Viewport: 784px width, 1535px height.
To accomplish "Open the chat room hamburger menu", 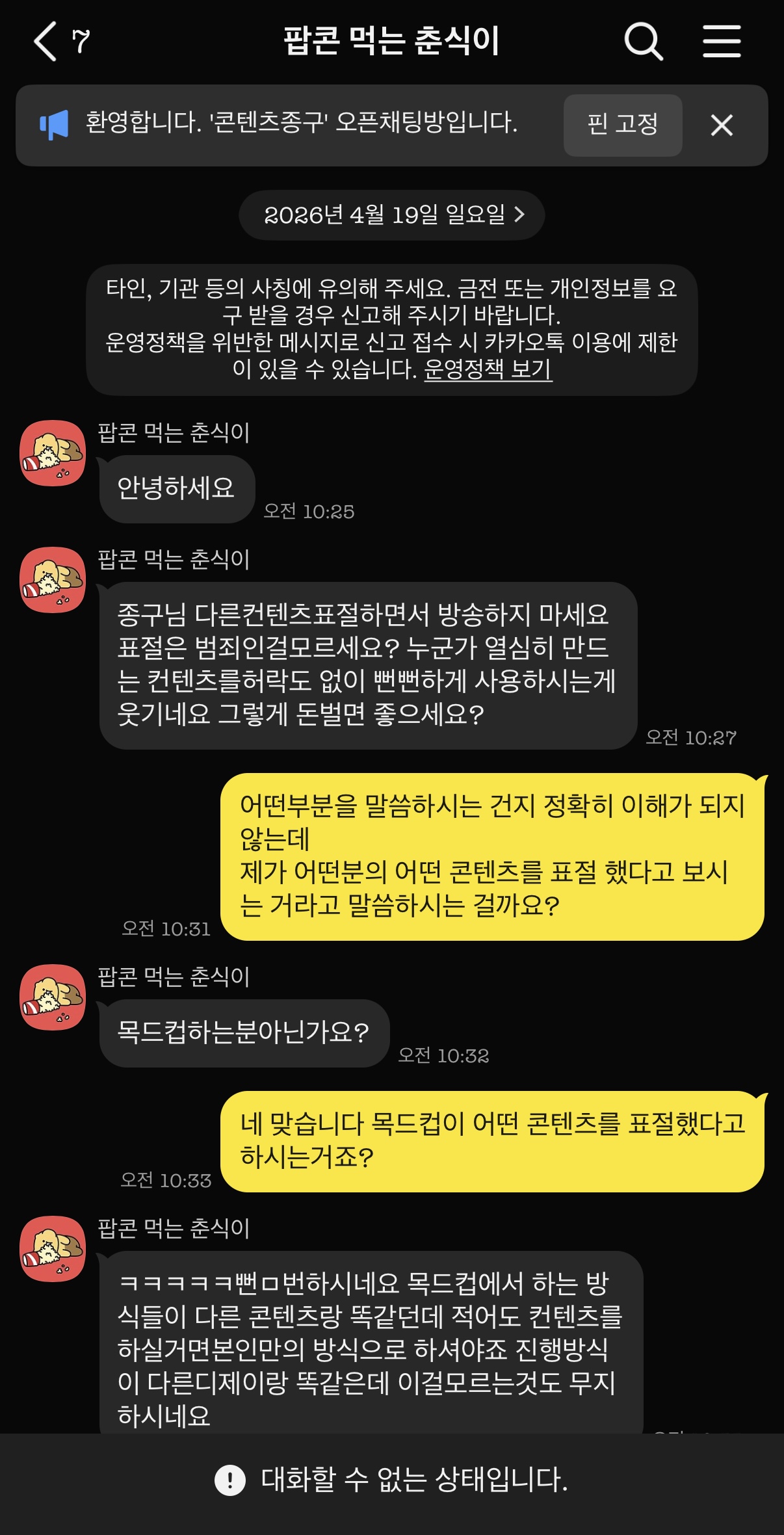I will click(722, 41).
